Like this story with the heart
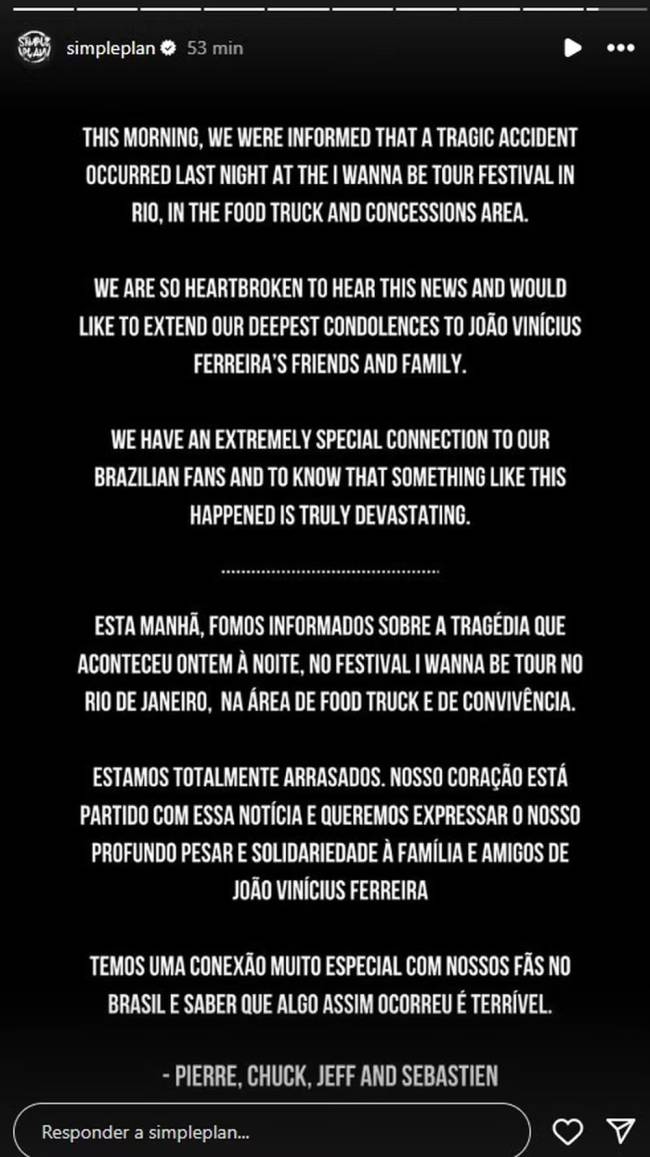 pyautogui.click(x=568, y=1132)
